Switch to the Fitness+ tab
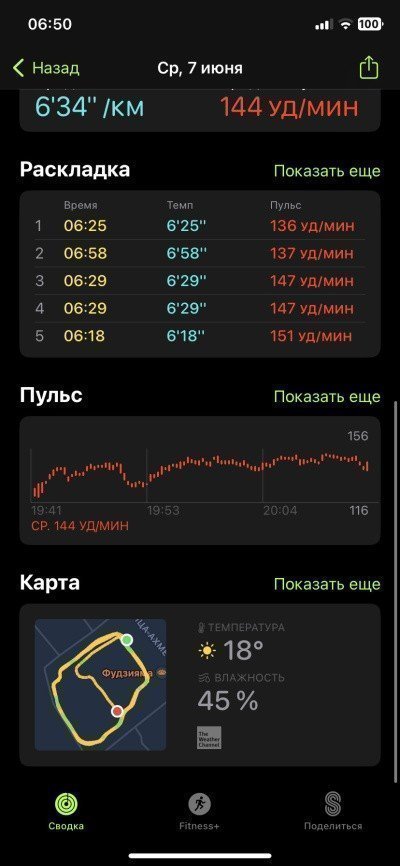The width and height of the screenshot is (400, 866). [x=199, y=811]
